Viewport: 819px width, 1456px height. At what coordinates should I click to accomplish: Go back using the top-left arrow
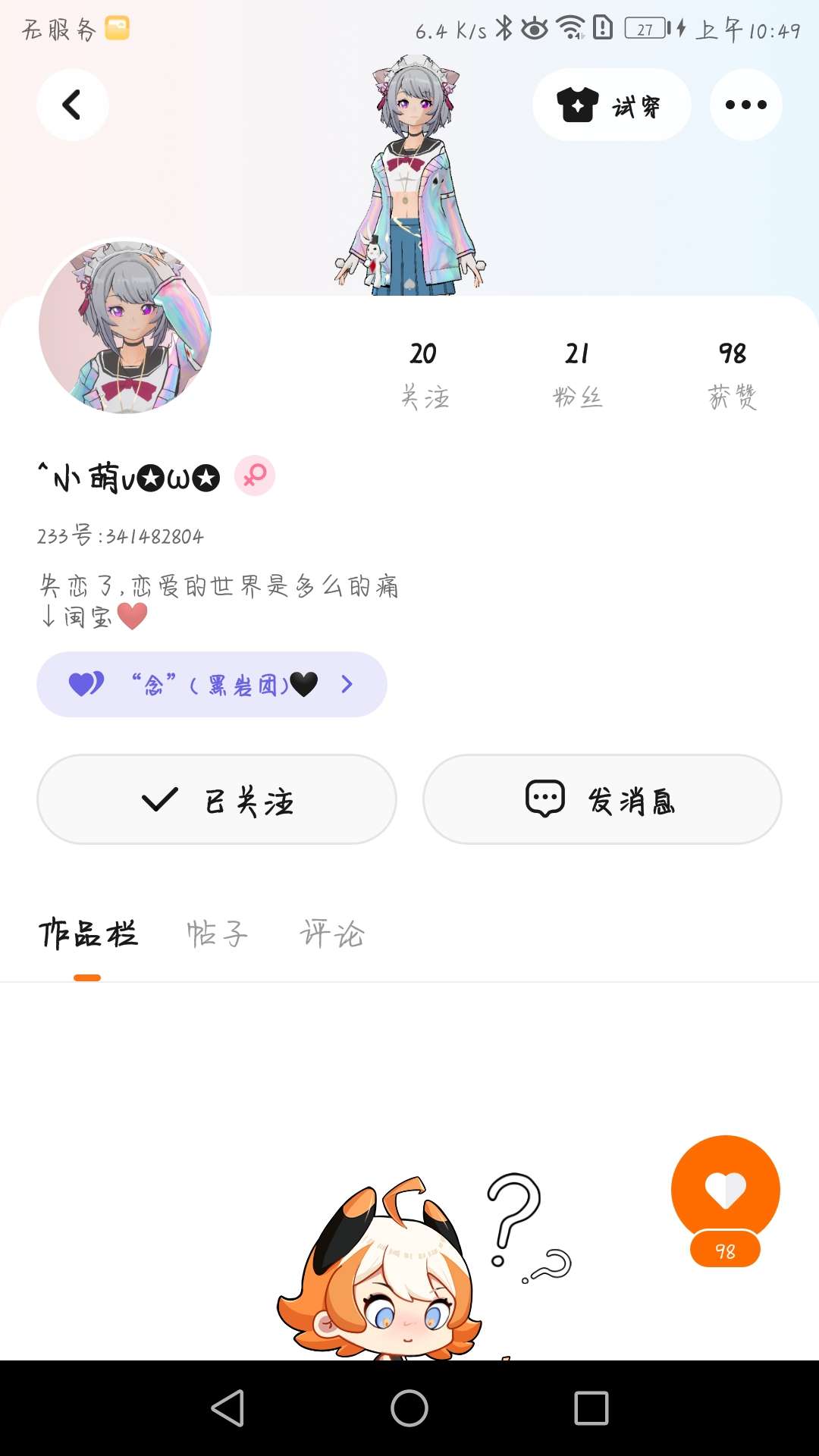(72, 105)
